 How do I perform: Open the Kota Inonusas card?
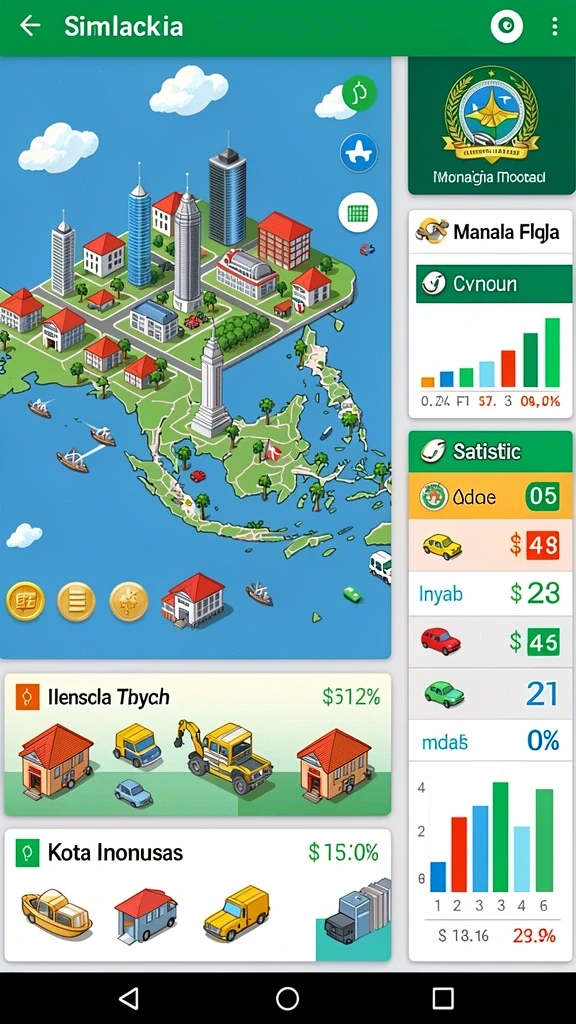tap(198, 895)
